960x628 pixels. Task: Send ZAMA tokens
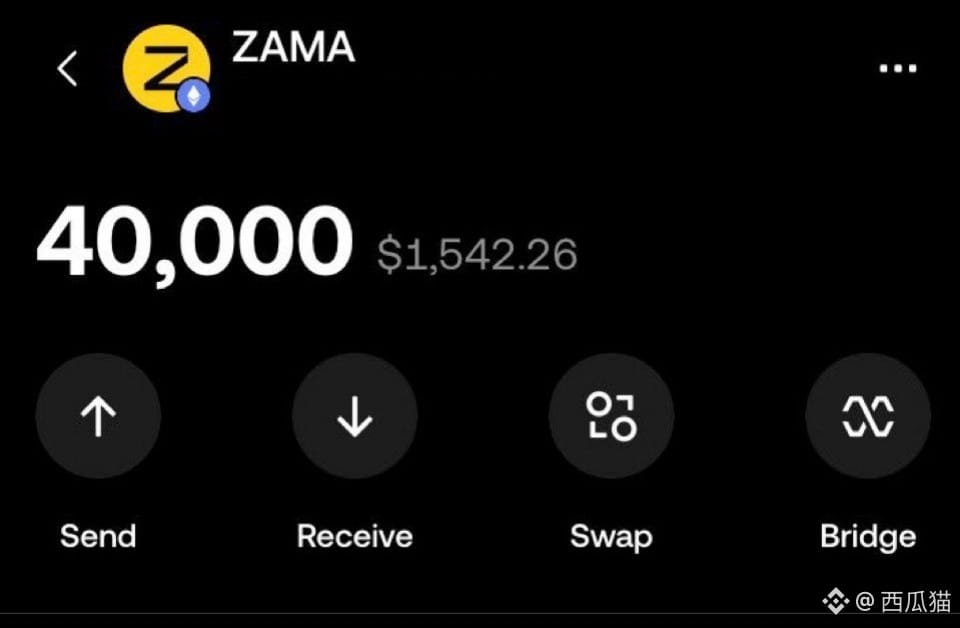point(98,416)
